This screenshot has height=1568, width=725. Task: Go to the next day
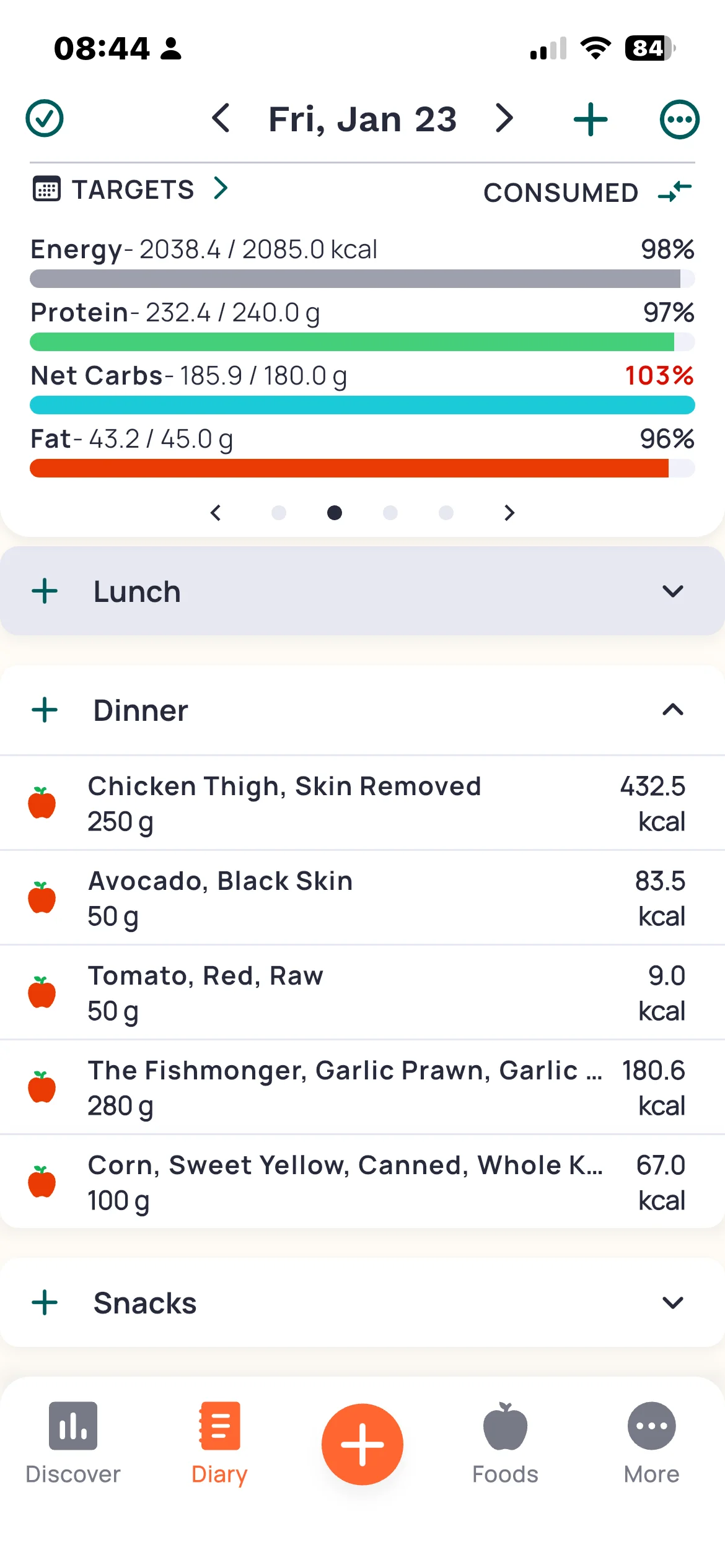pos(504,118)
